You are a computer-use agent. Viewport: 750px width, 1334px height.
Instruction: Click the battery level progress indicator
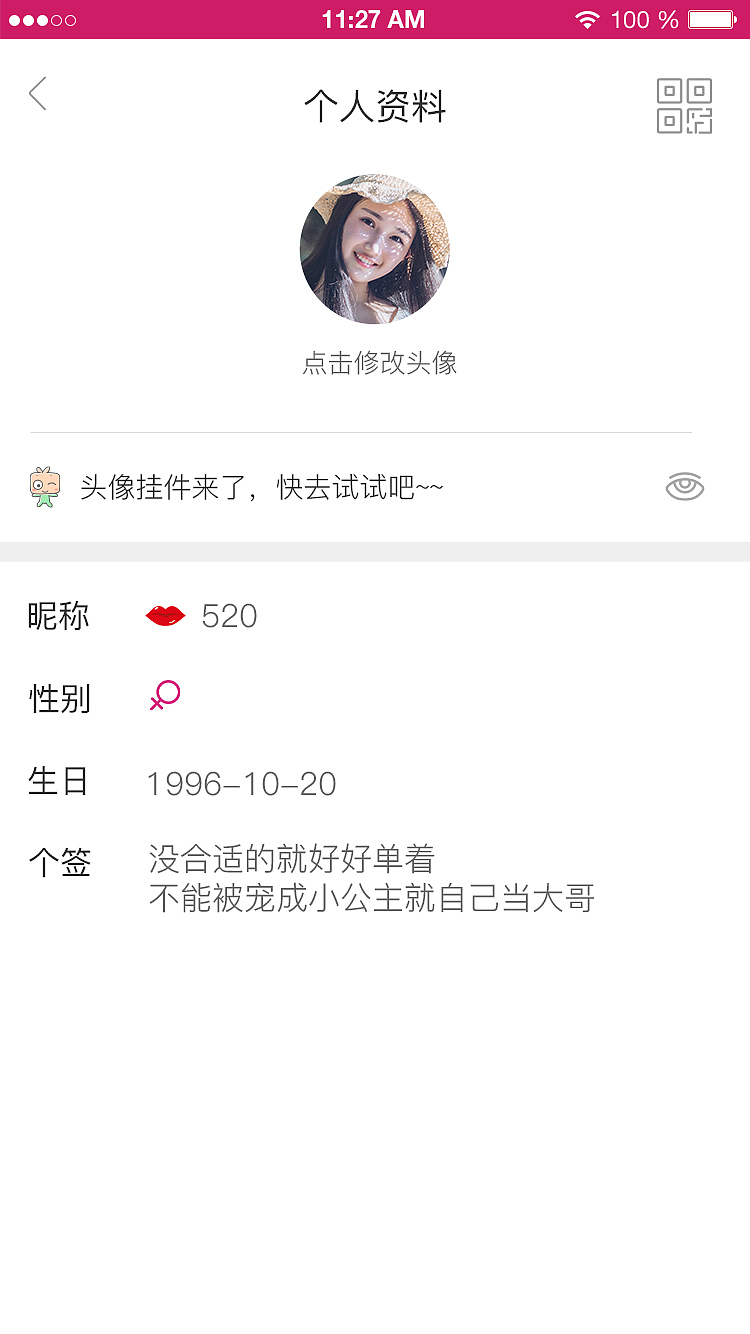712,18
